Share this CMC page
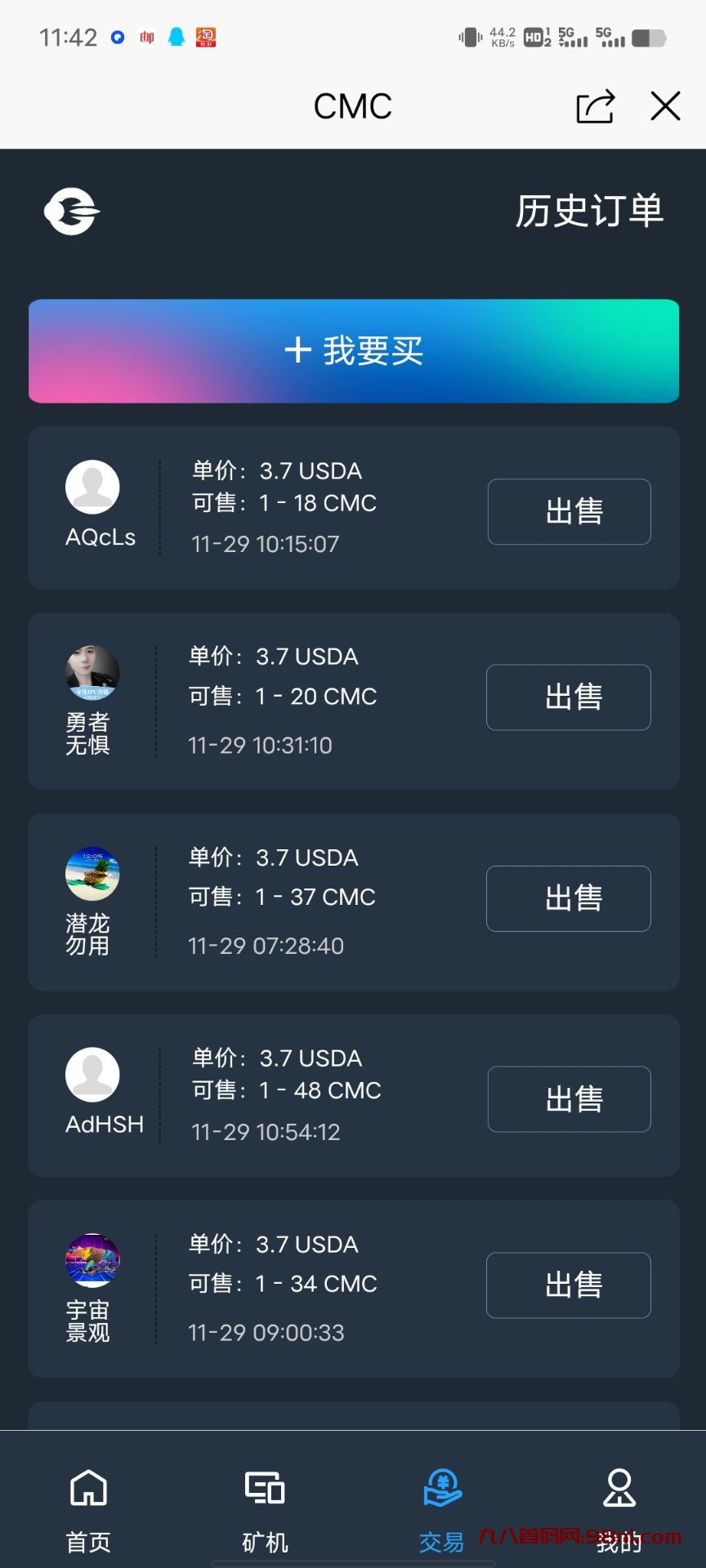The height and width of the screenshot is (1568, 706). [x=595, y=106]
